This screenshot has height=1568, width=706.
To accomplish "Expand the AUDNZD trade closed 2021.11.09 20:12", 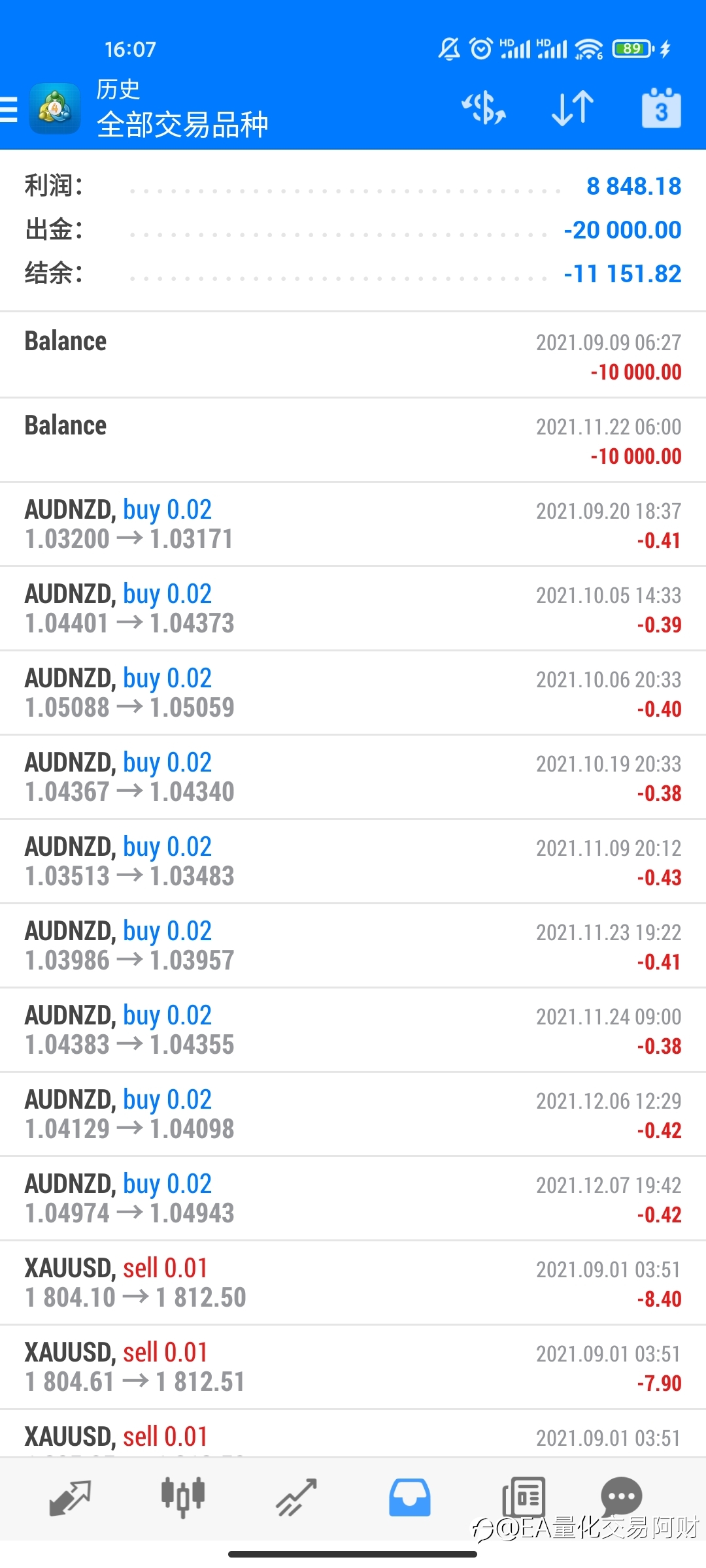I will 353,862.
